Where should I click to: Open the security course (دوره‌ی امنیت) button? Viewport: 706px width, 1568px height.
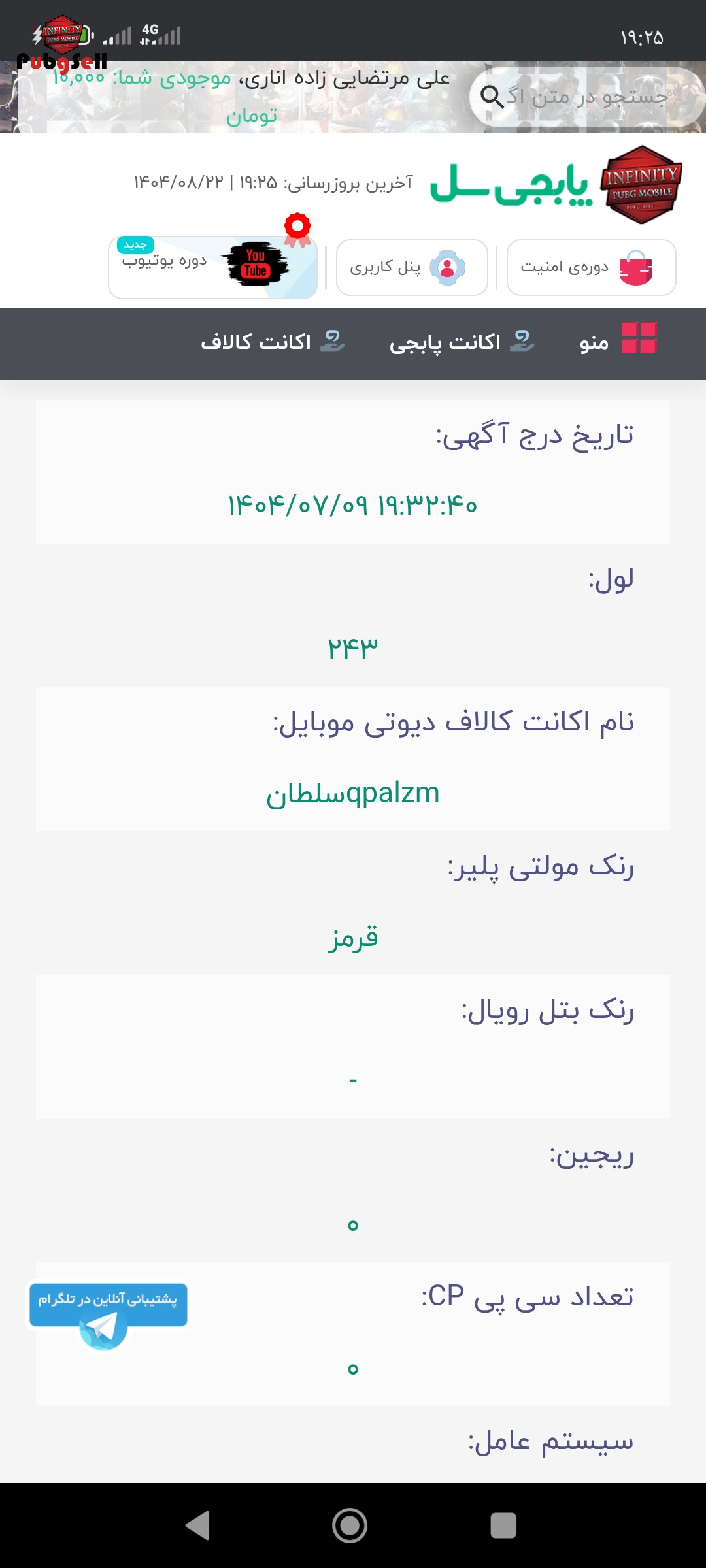591,268
